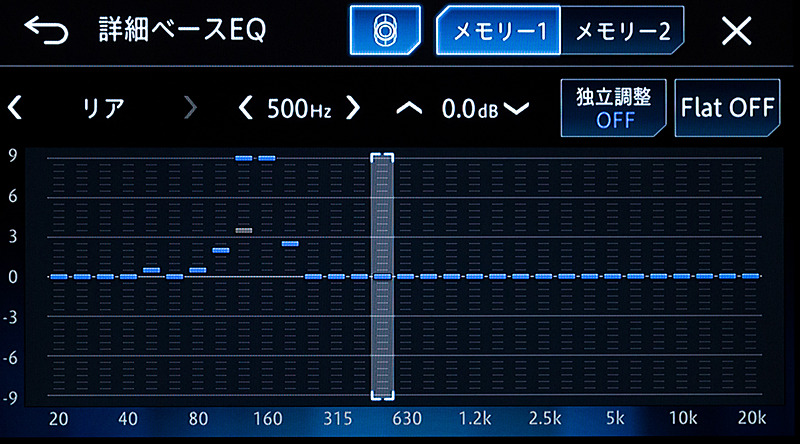The width and height of the screenshot is (800, 444).
Task: Lower the gain with the down arrow
Action: coord(517,108)
